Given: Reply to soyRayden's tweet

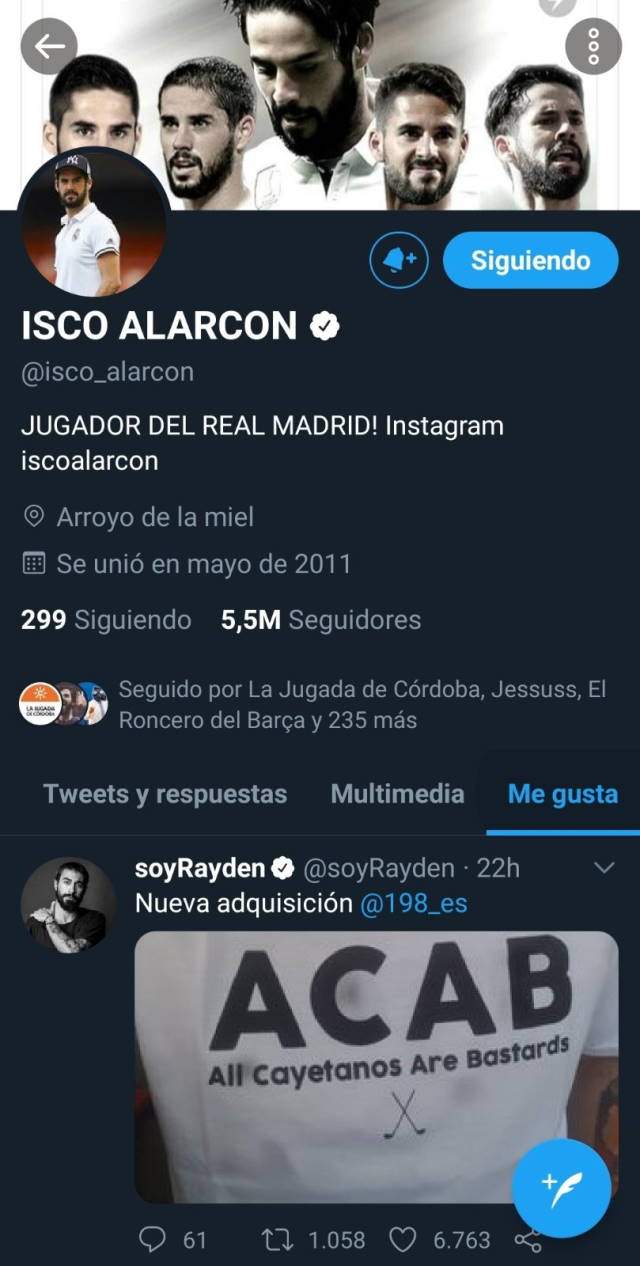Looking at the screenshot, I should tap(152, 1240).
